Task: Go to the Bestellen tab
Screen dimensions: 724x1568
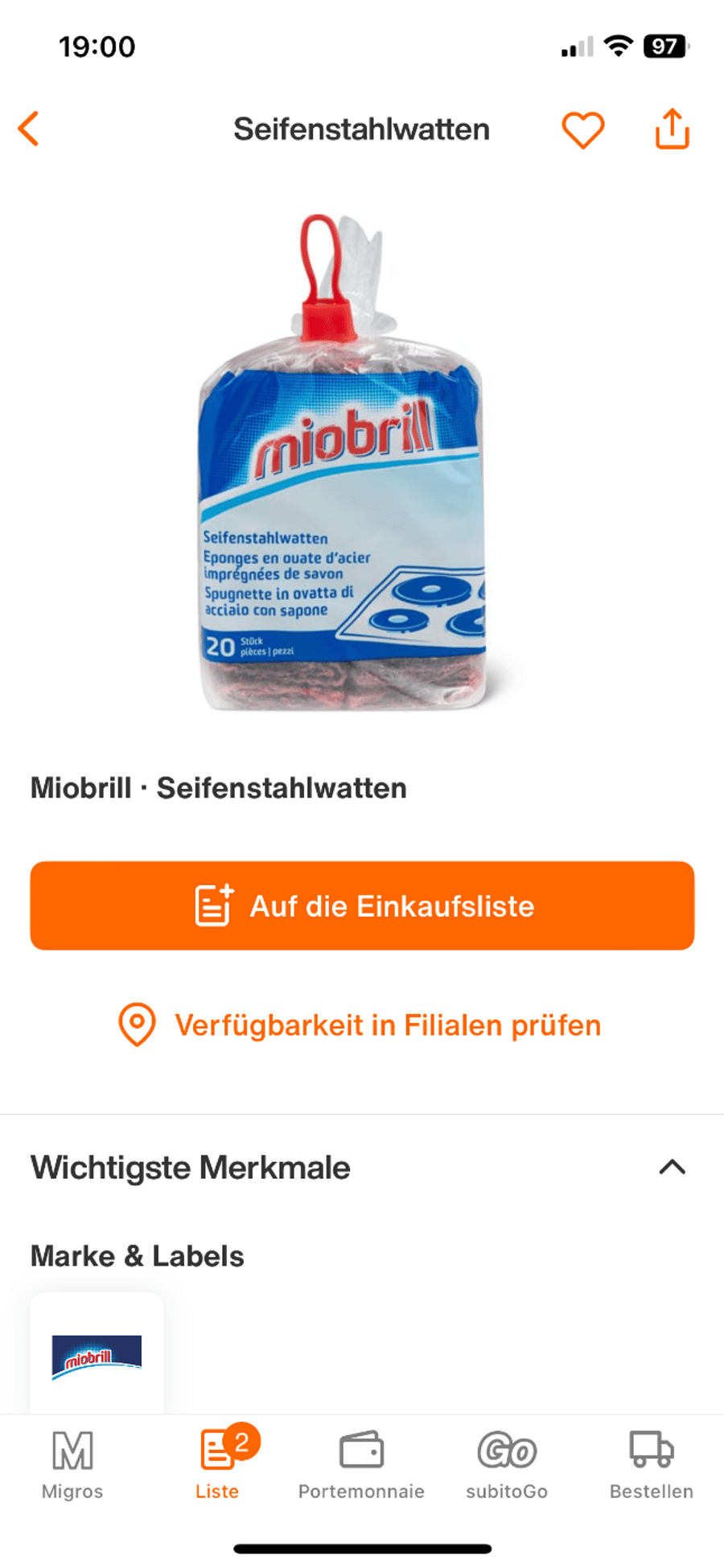Action: (x=651, y=1465)
